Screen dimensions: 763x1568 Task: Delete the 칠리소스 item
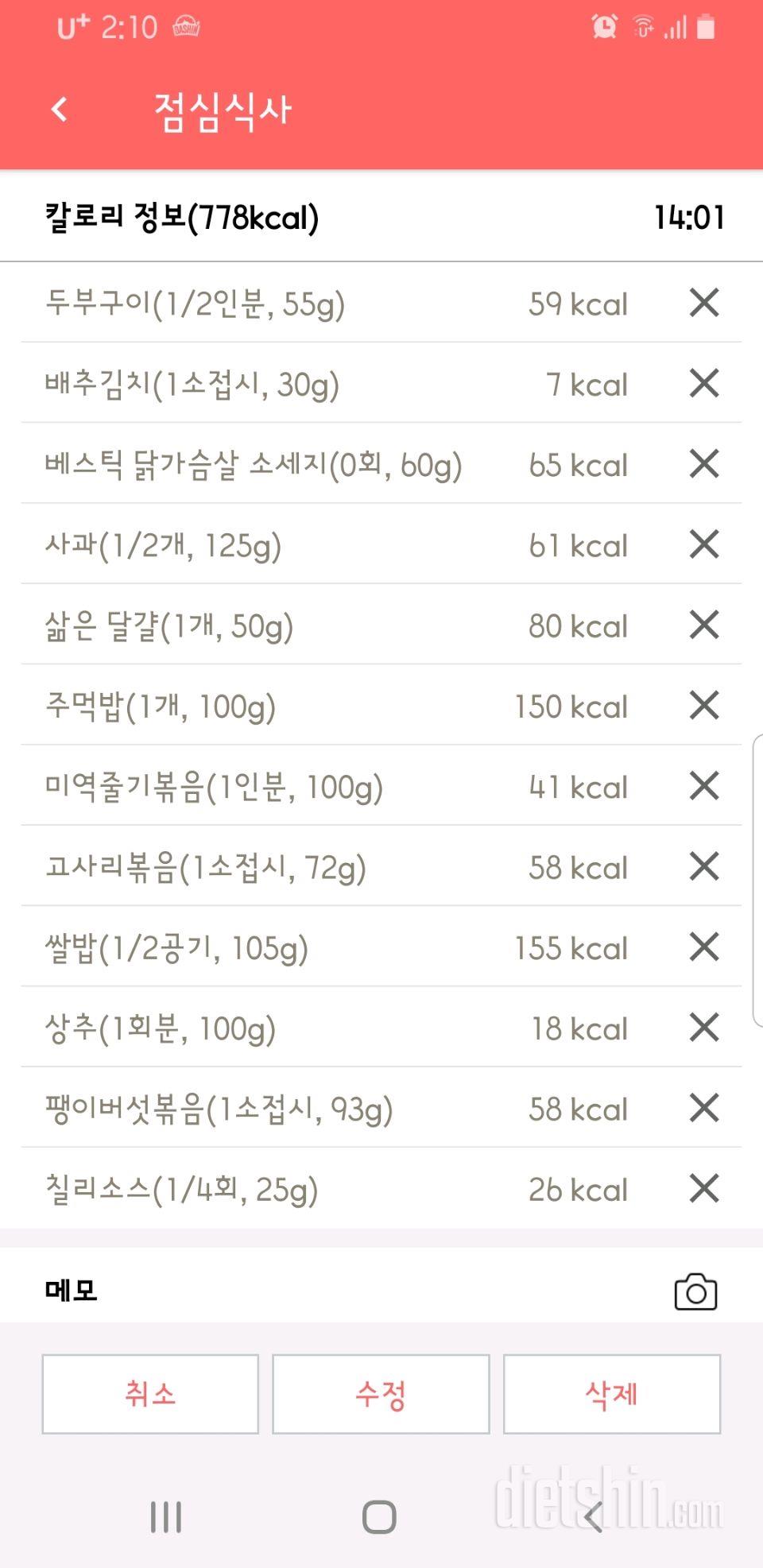(704, 1189)
